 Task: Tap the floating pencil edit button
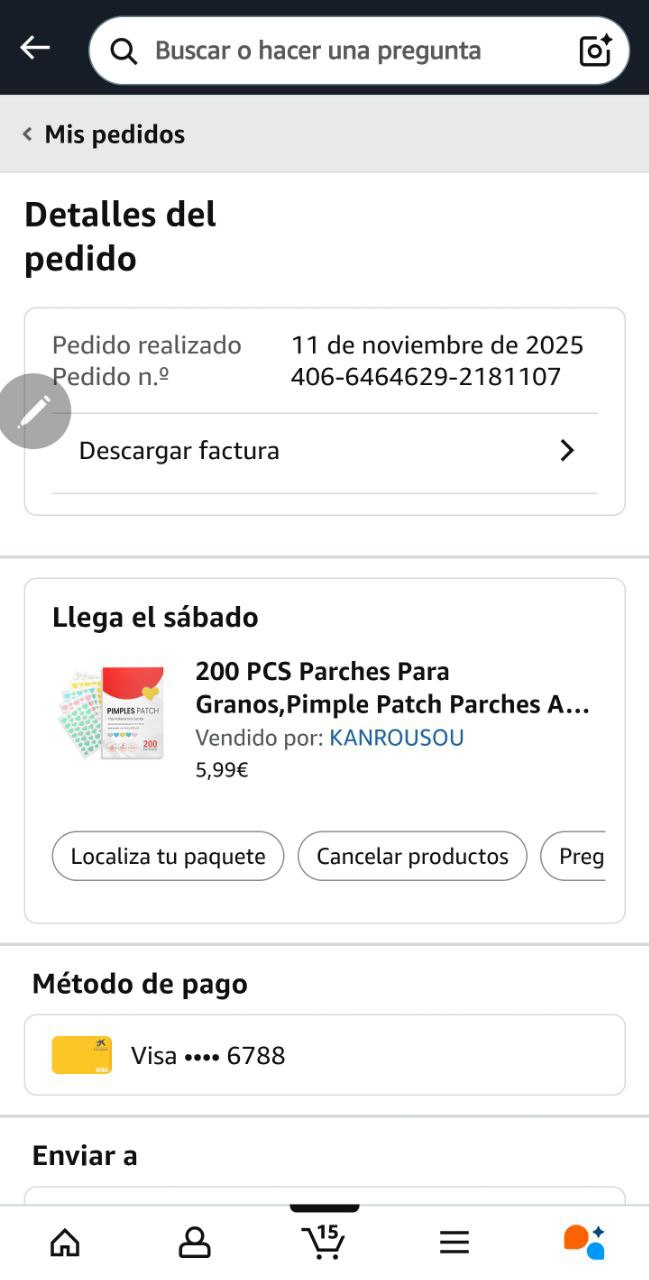[x=35, y=411]
